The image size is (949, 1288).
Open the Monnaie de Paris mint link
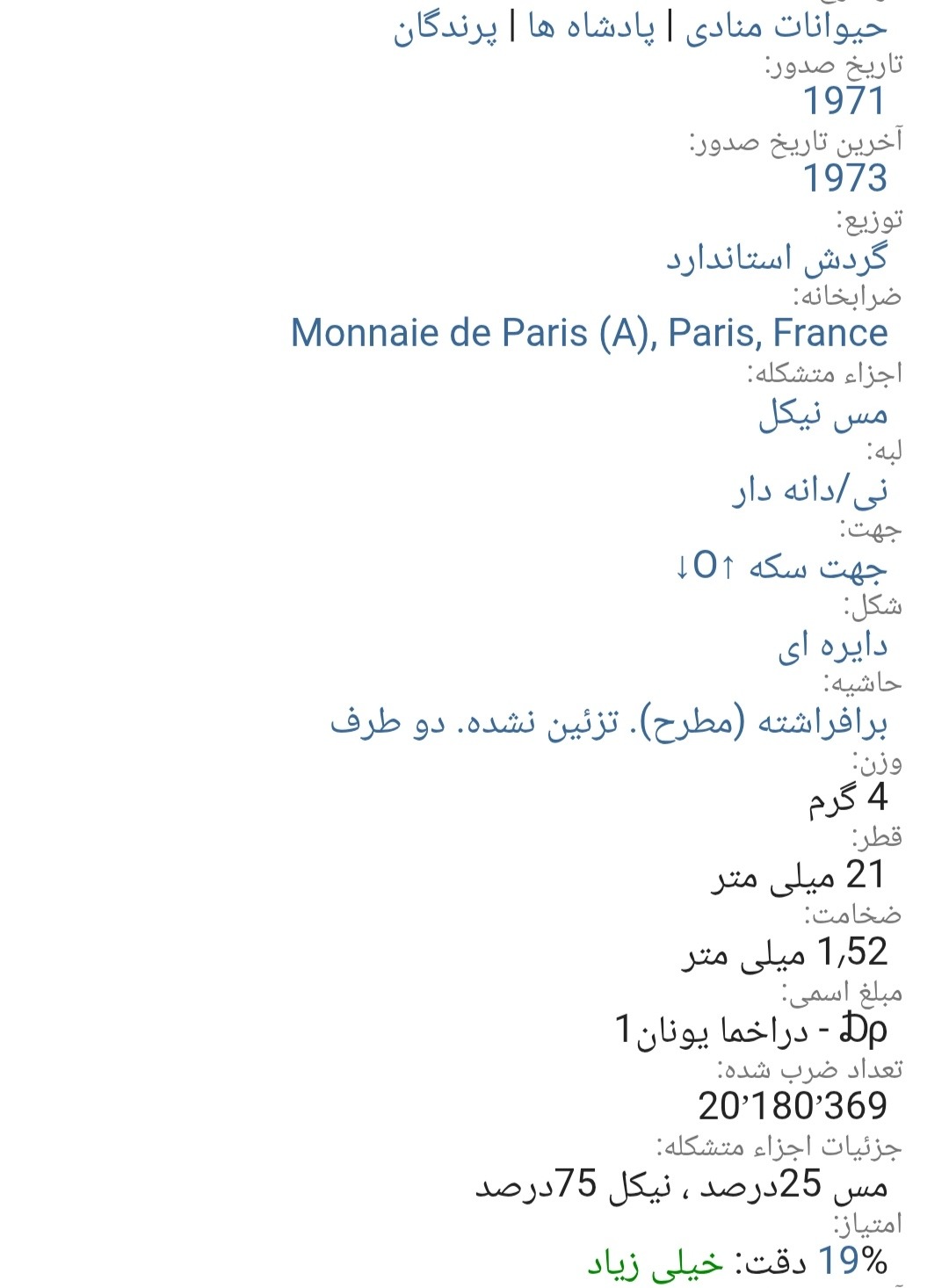point(589,333)
